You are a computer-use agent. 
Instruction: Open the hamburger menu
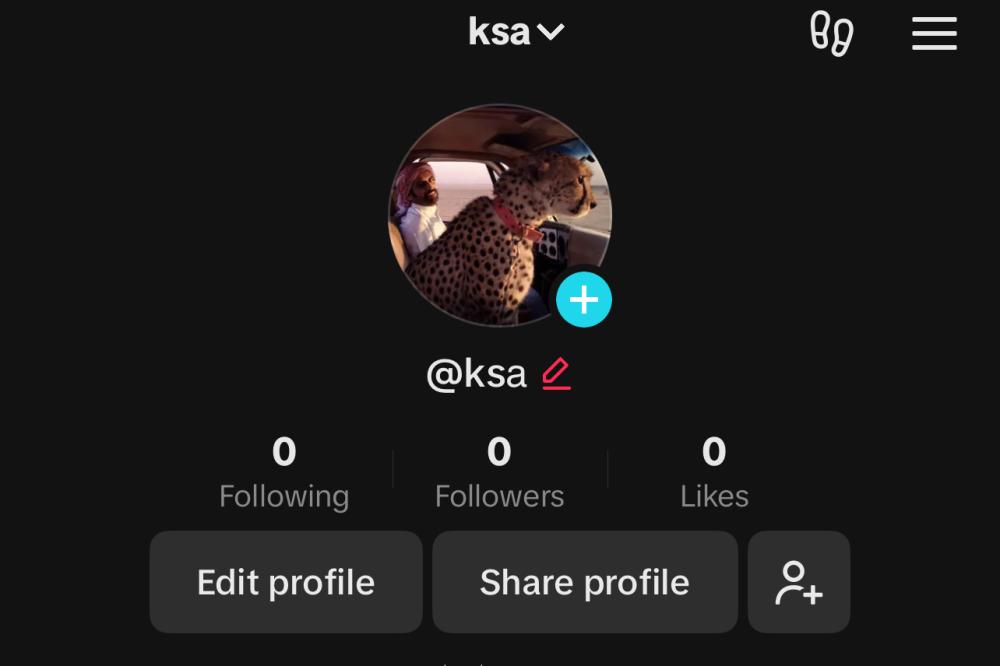point(934,33)
